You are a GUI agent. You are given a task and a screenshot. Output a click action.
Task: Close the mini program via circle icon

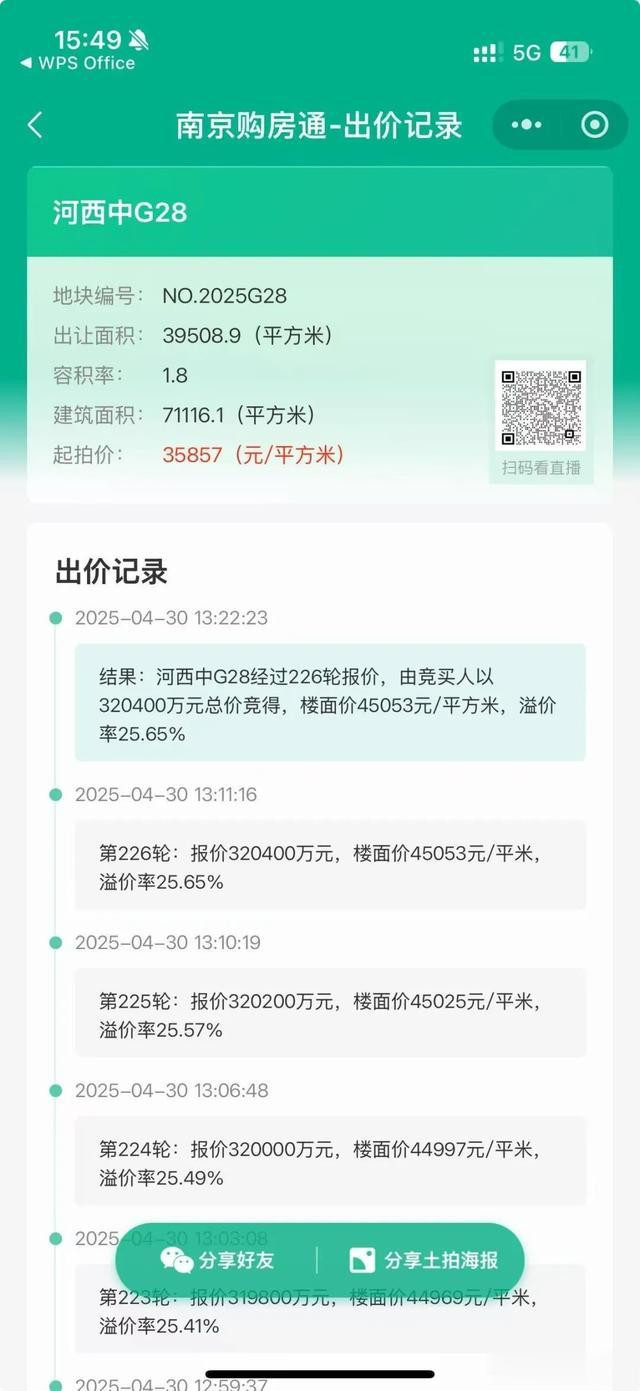click(595, 125)
